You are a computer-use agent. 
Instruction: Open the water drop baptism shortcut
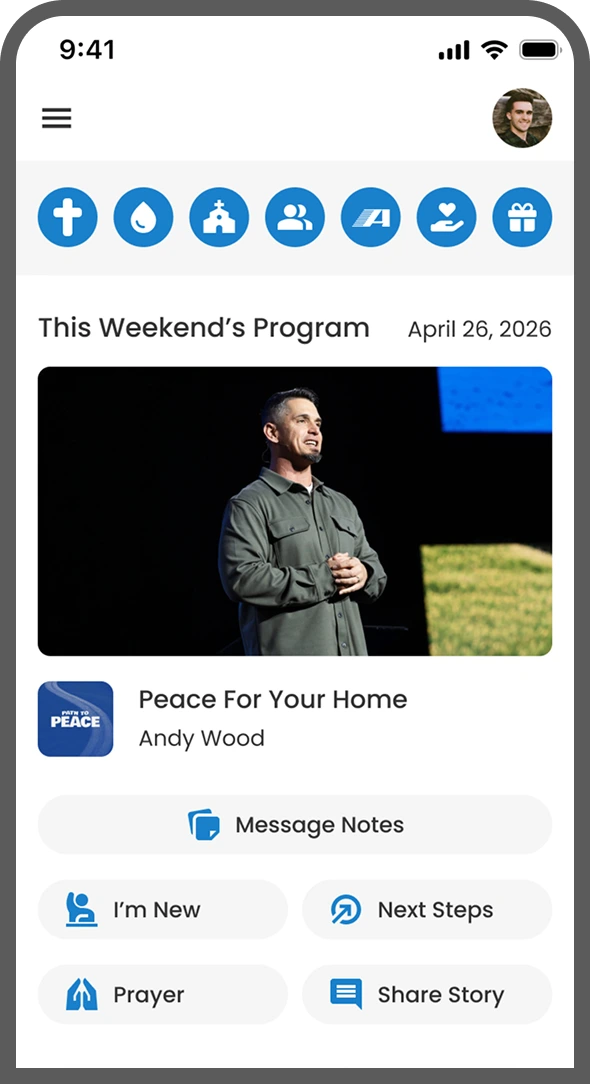coord(143,217)
